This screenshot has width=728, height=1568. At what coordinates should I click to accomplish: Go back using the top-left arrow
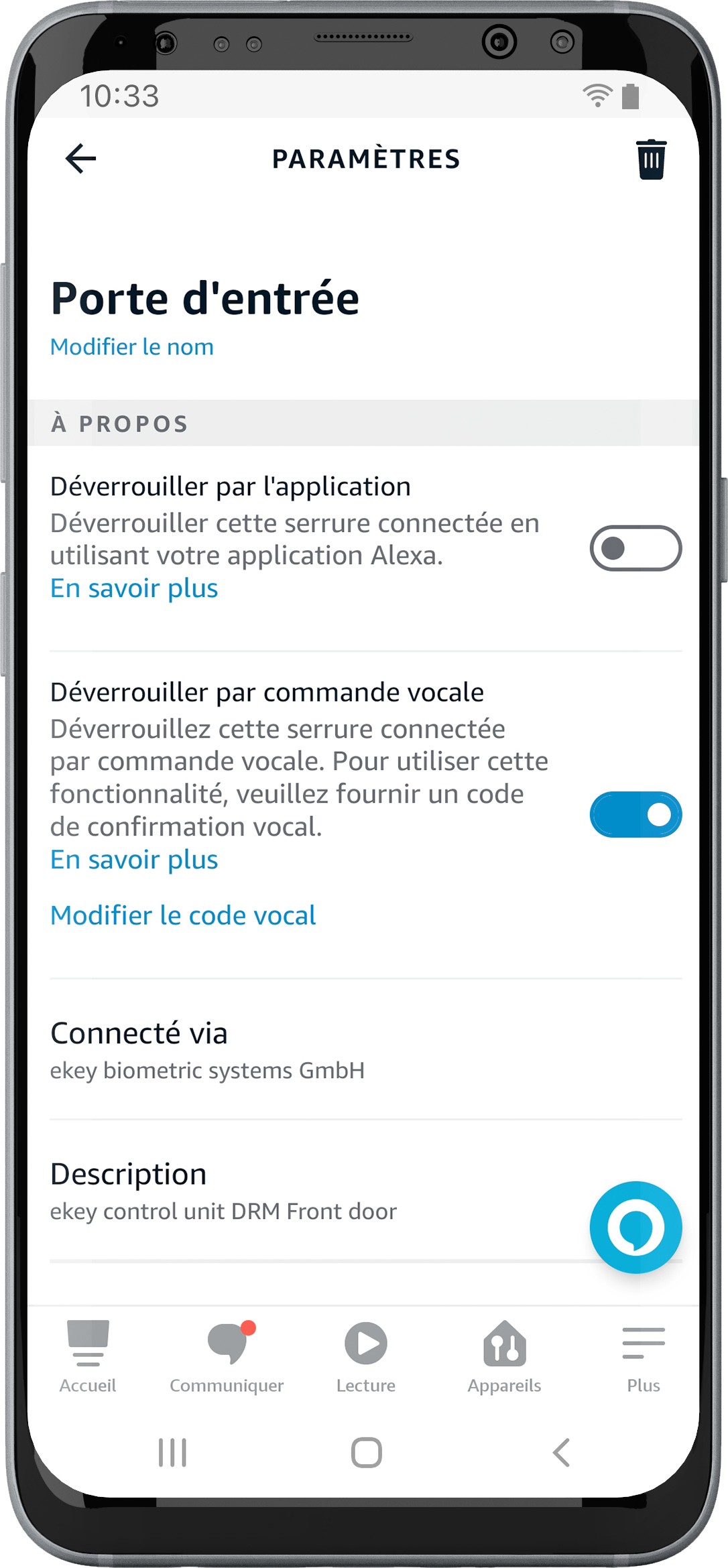[81, 159]
